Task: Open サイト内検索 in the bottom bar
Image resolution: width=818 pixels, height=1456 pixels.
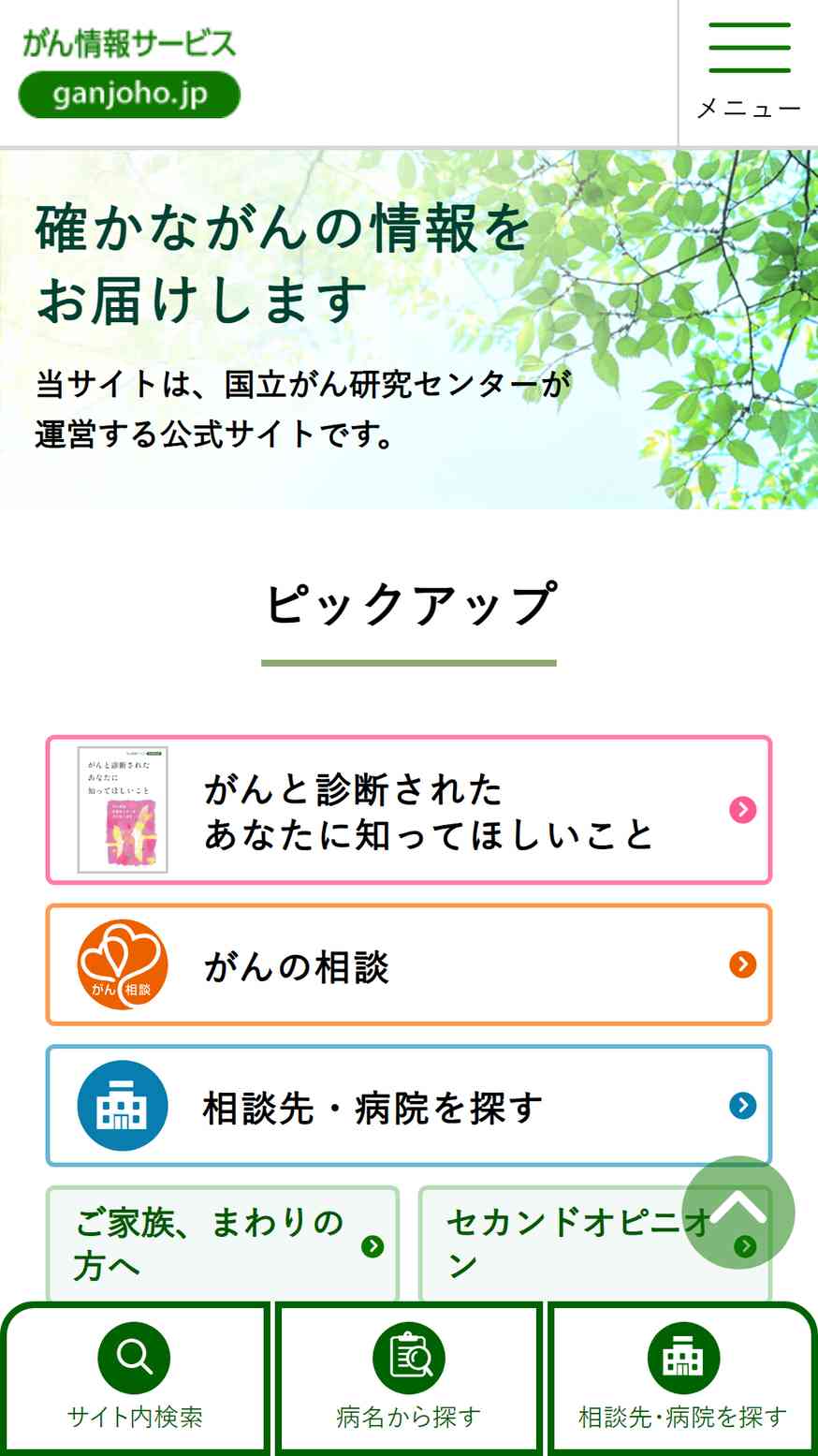Action: coord(135,1377)
